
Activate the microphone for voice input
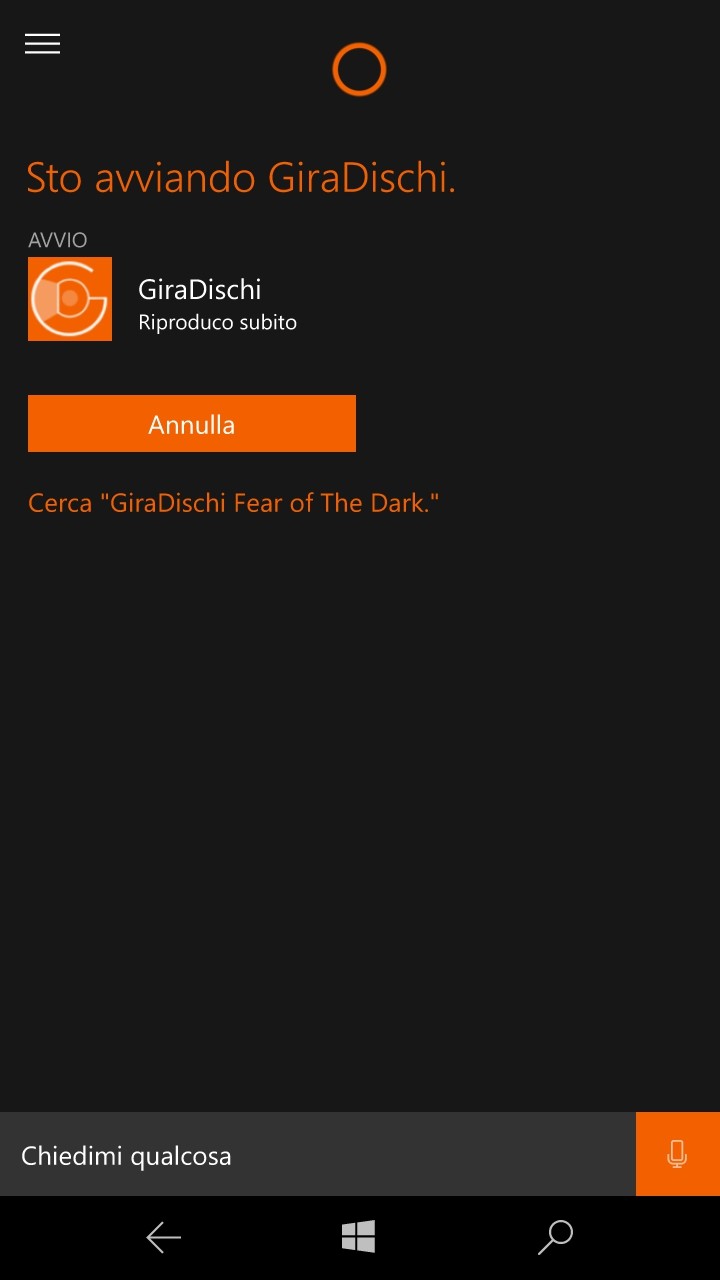(677, 1154)
